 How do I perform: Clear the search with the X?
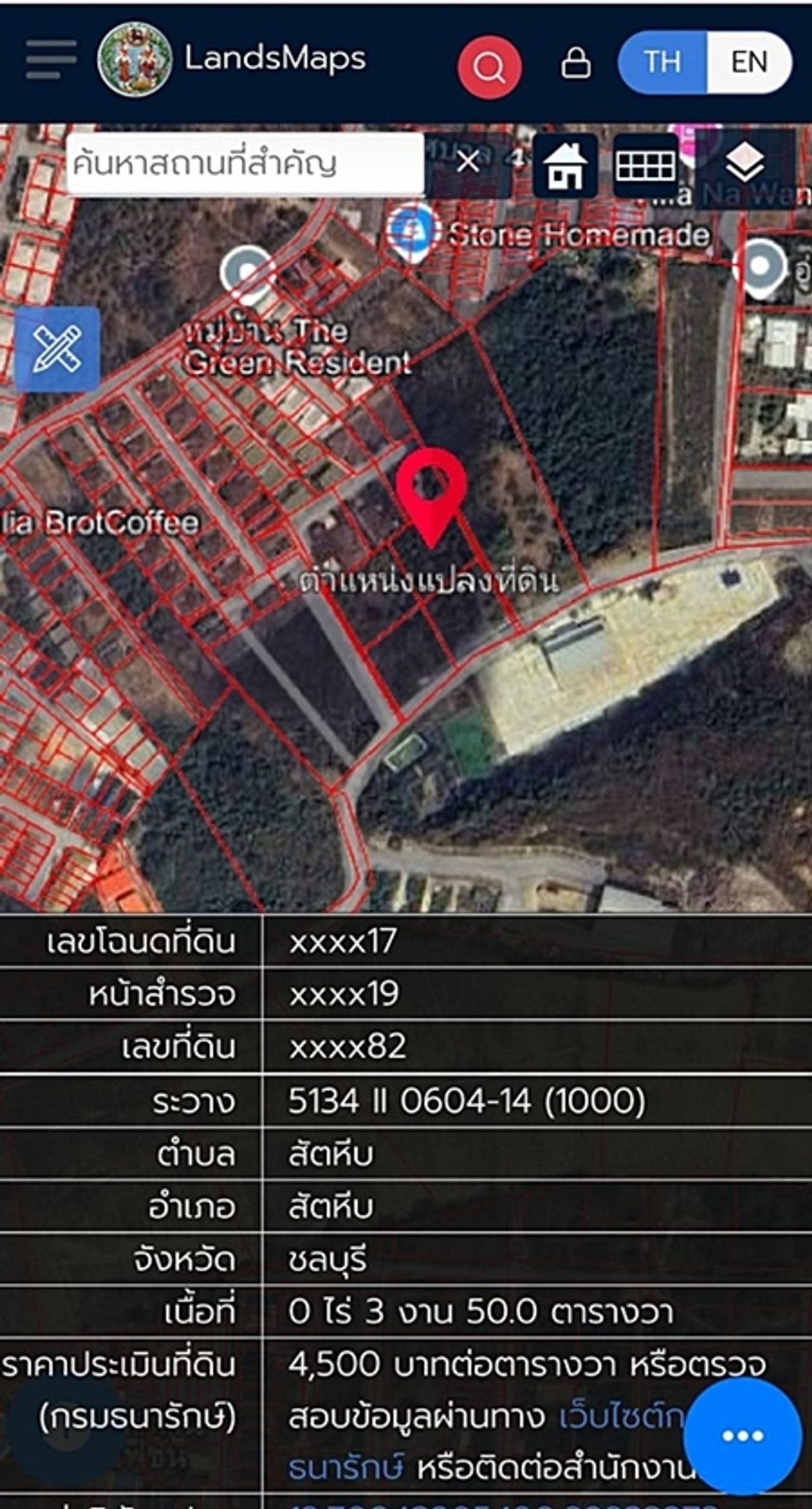468,162
